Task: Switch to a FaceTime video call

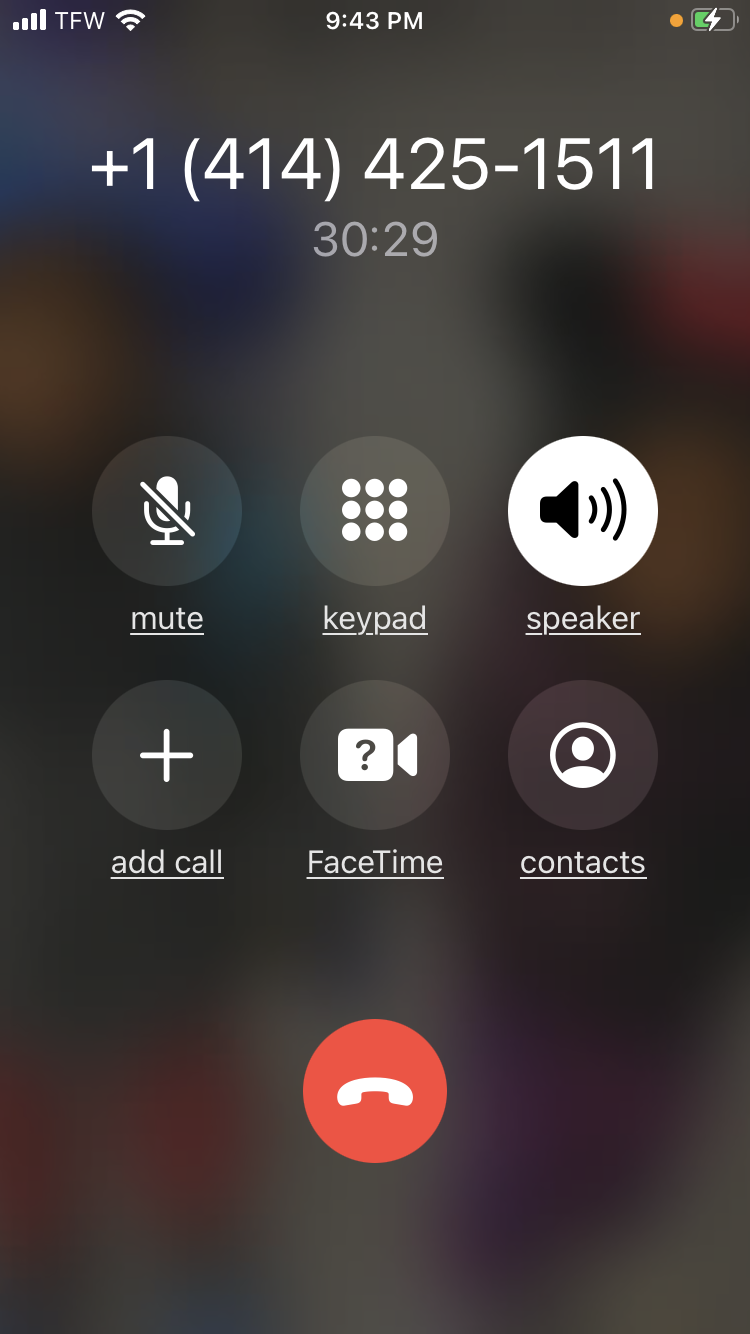Action: click(x=375, y=755)
